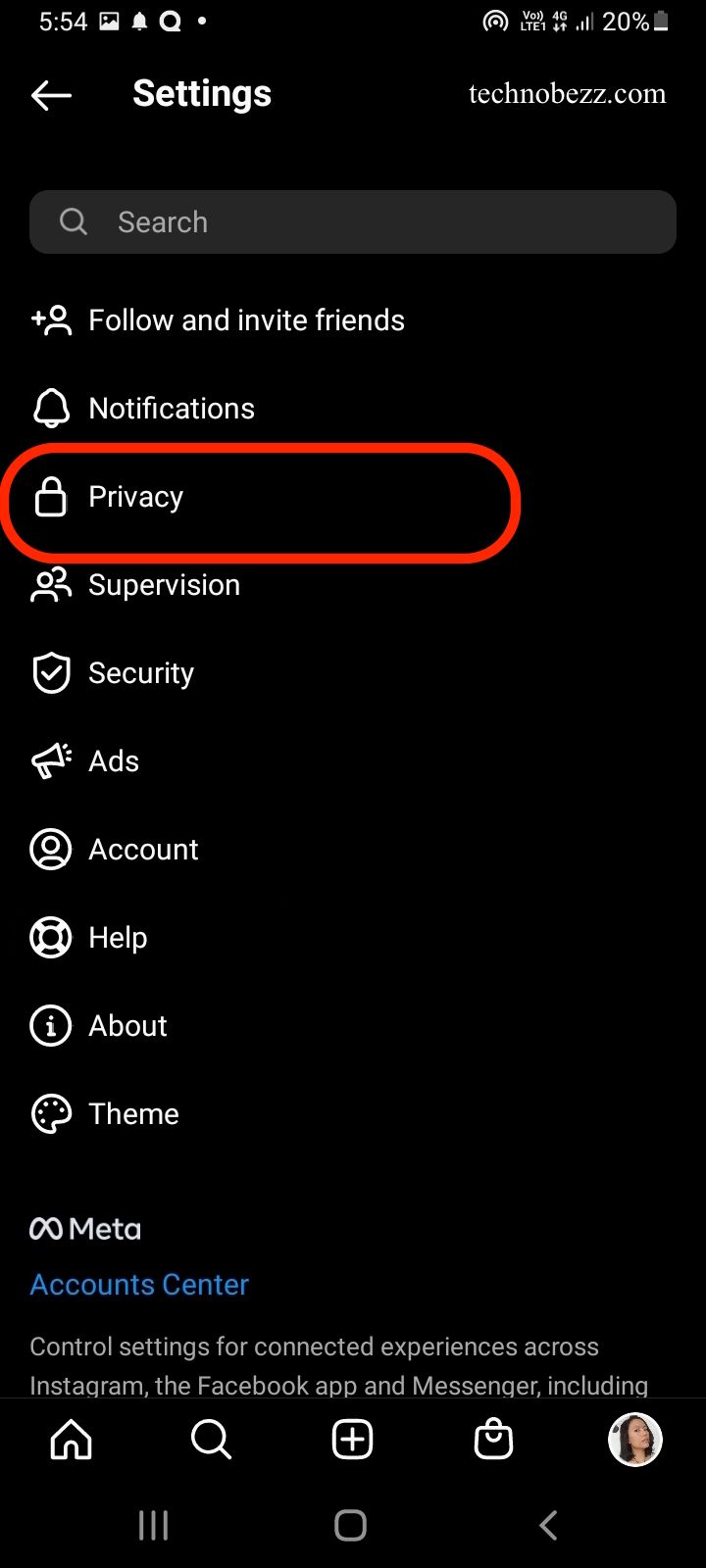Open the Accounts Center link
This screenshot has width=706, height=1568.
click(x=139, y=1285)
